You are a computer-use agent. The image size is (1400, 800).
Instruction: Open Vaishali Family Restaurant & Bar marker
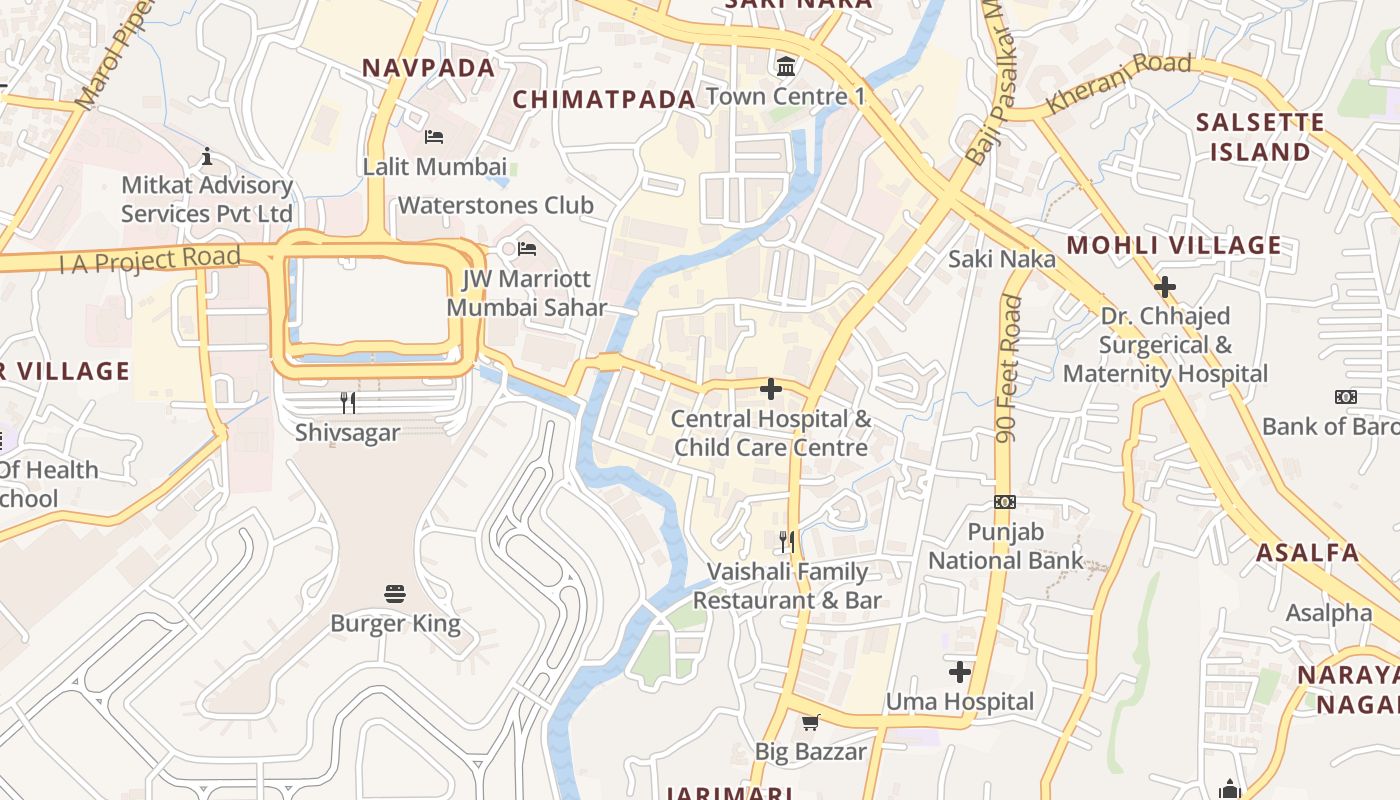click(x=787, y=542)
